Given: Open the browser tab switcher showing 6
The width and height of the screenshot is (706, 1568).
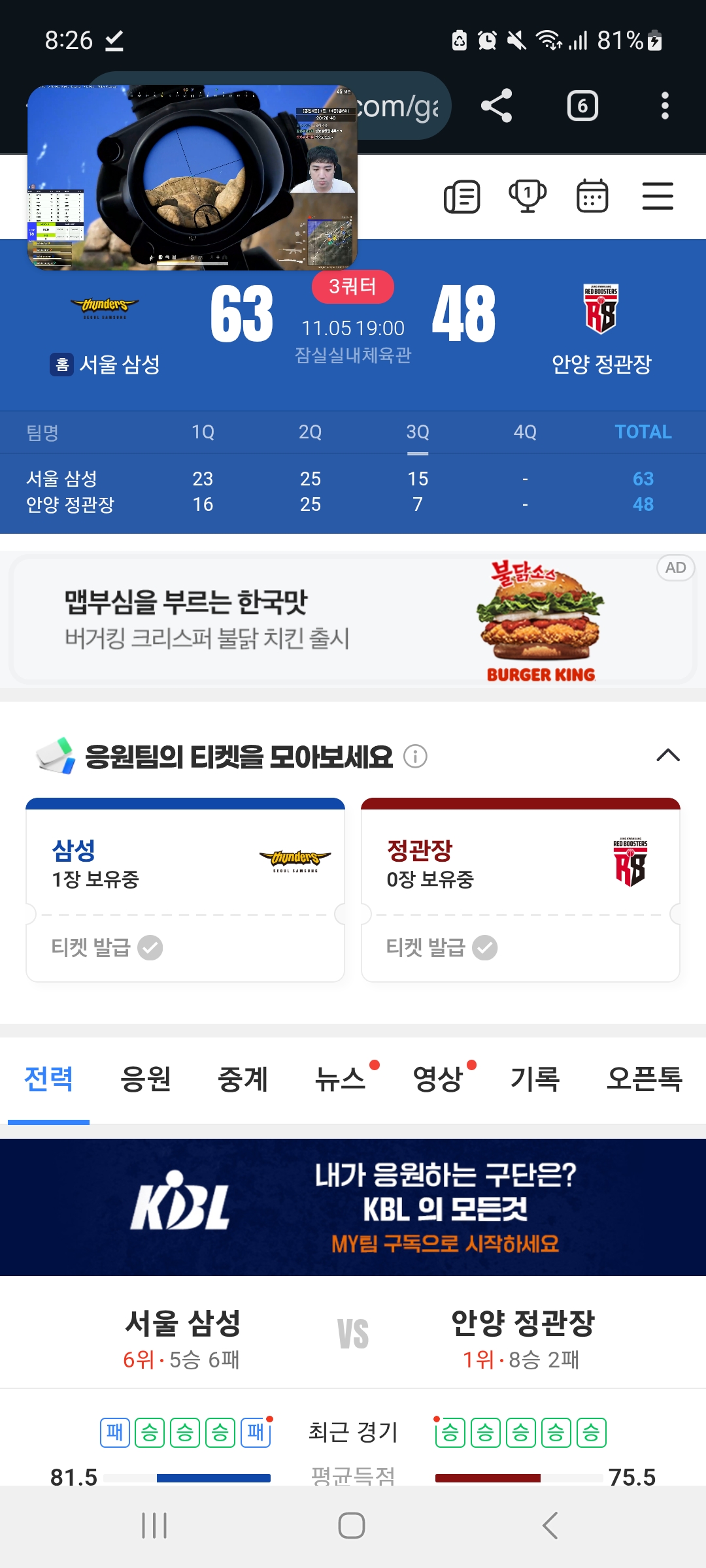Looking at the screenshot, I should point(582,106).
